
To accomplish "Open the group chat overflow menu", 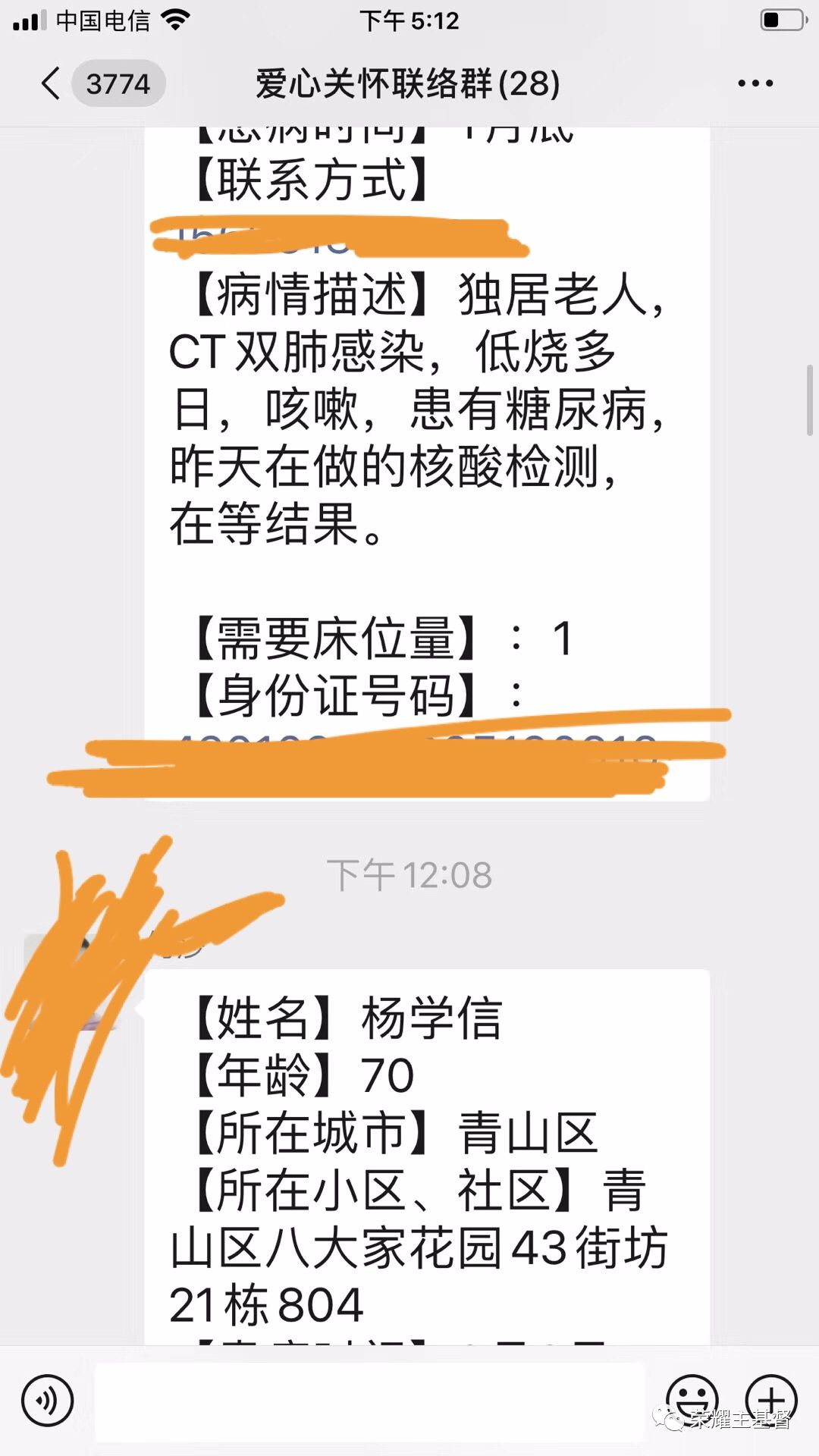I will pos(755,83).
